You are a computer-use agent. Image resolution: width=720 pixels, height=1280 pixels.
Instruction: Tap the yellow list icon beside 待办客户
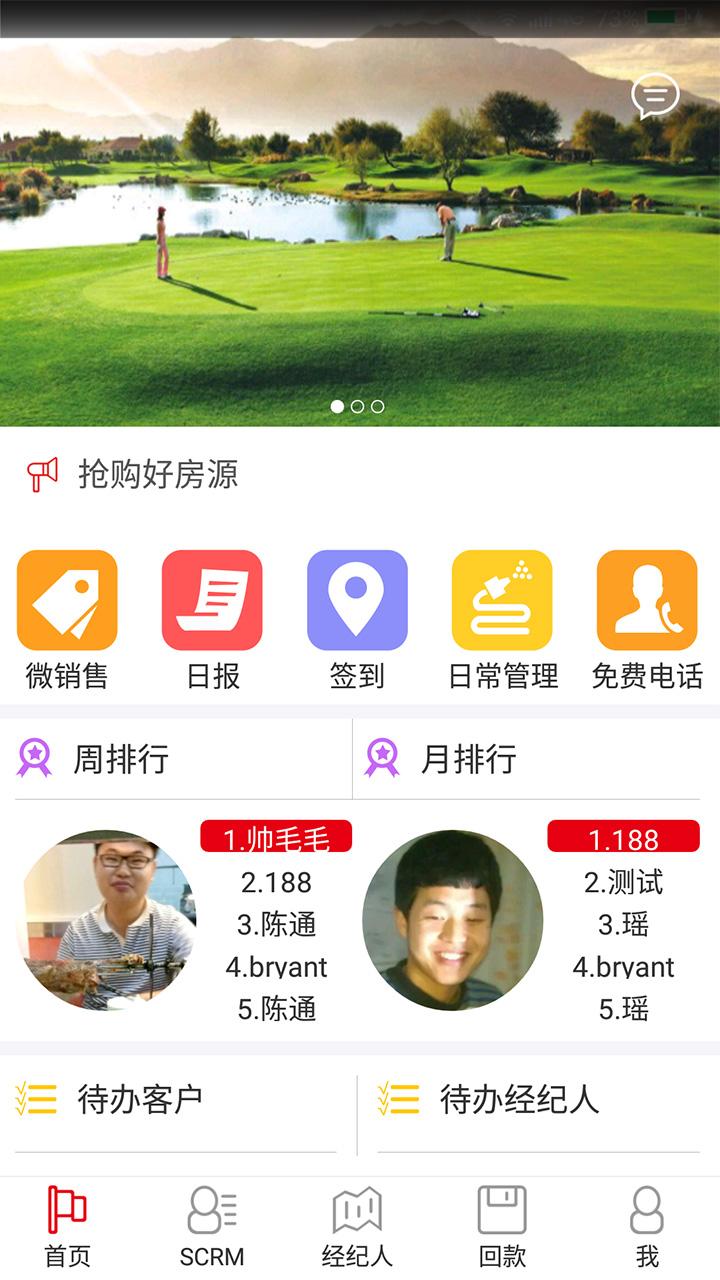point(33,1097)
